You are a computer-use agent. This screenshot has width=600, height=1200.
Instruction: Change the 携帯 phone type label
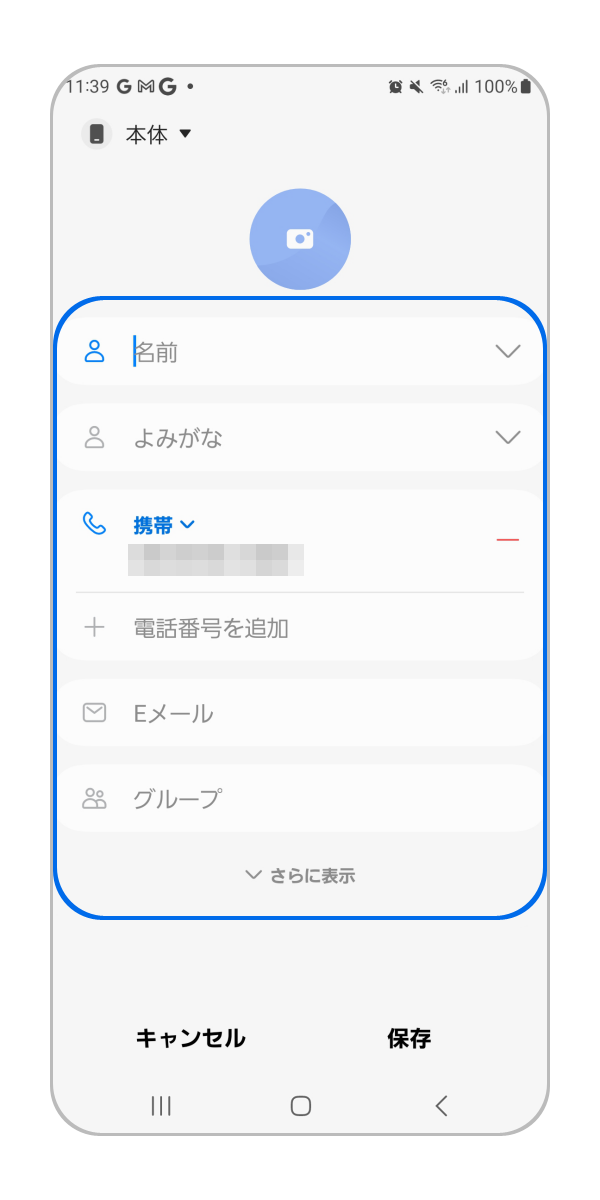click(x=164, y=525)
